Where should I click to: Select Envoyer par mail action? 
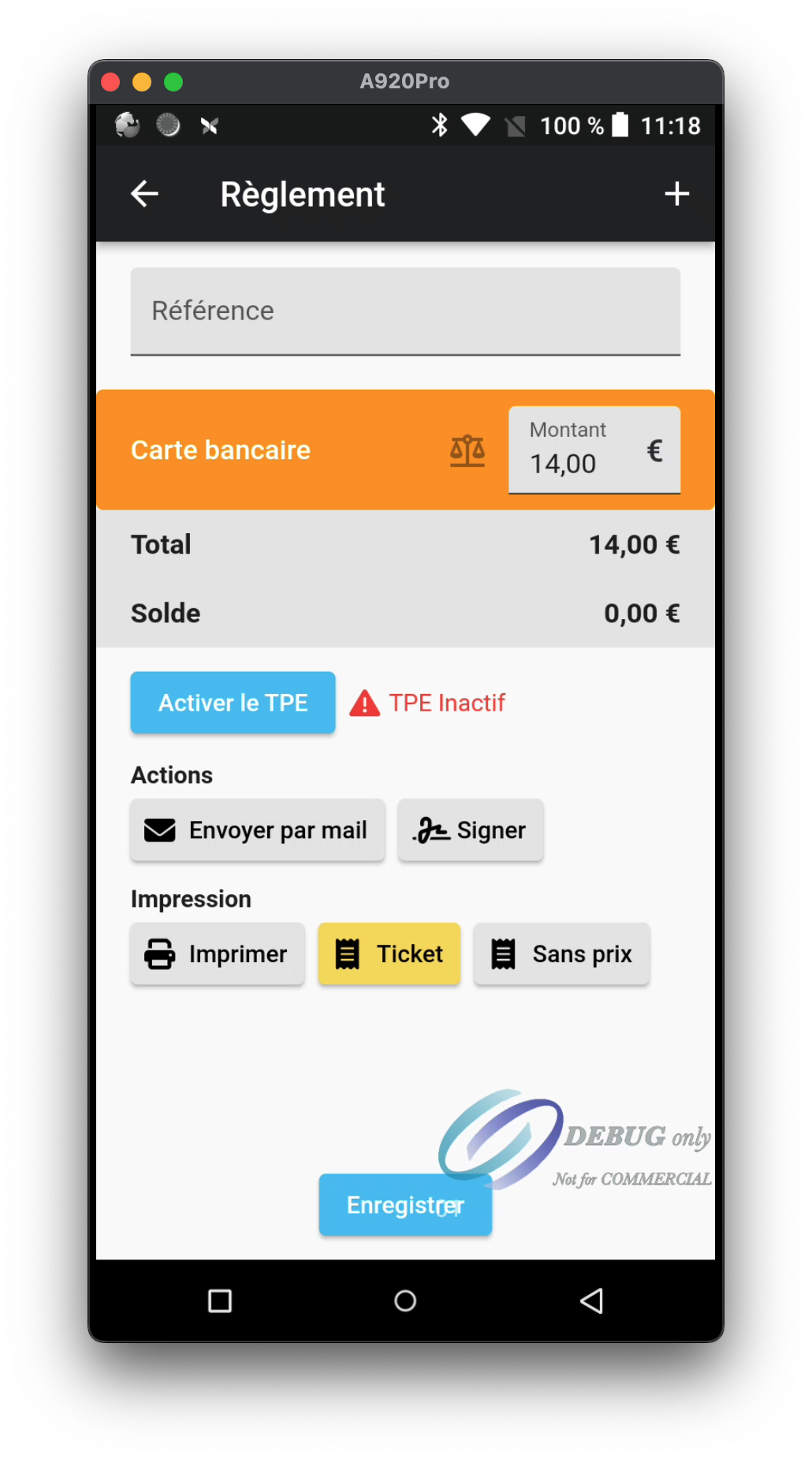tap(258, 830)
